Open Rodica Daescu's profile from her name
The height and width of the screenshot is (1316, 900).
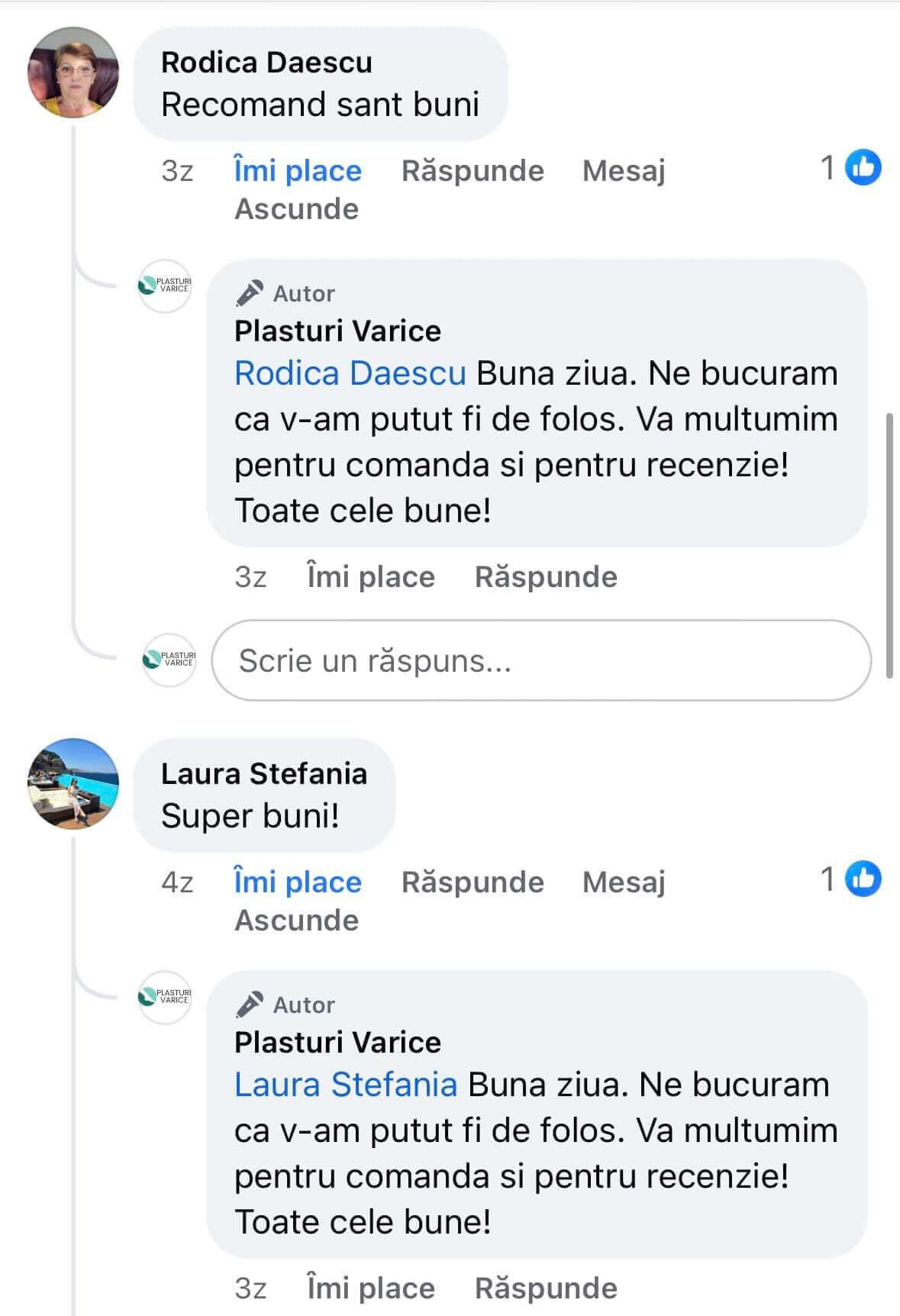pyautogui.click(x=266, y=63)
